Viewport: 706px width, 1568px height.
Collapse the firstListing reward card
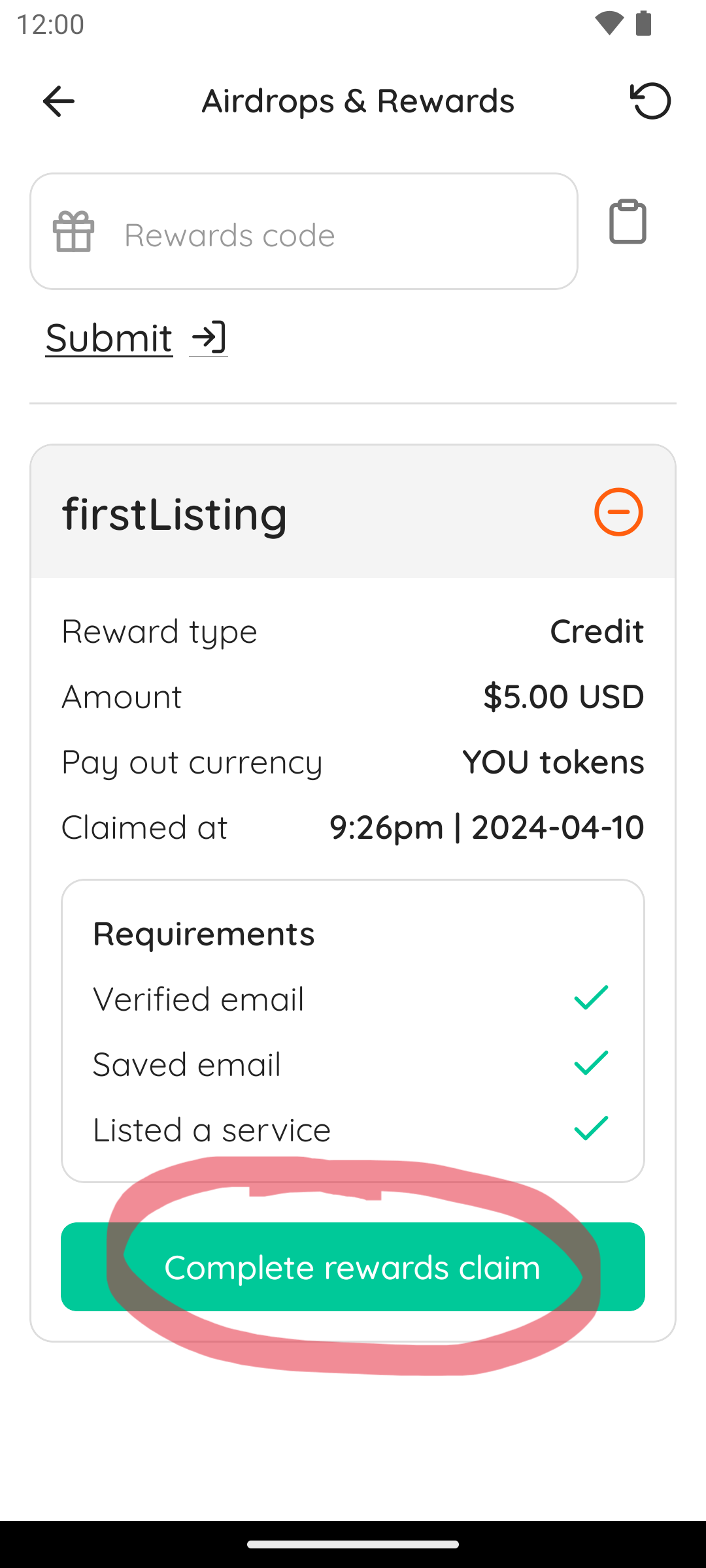[618, 512]
